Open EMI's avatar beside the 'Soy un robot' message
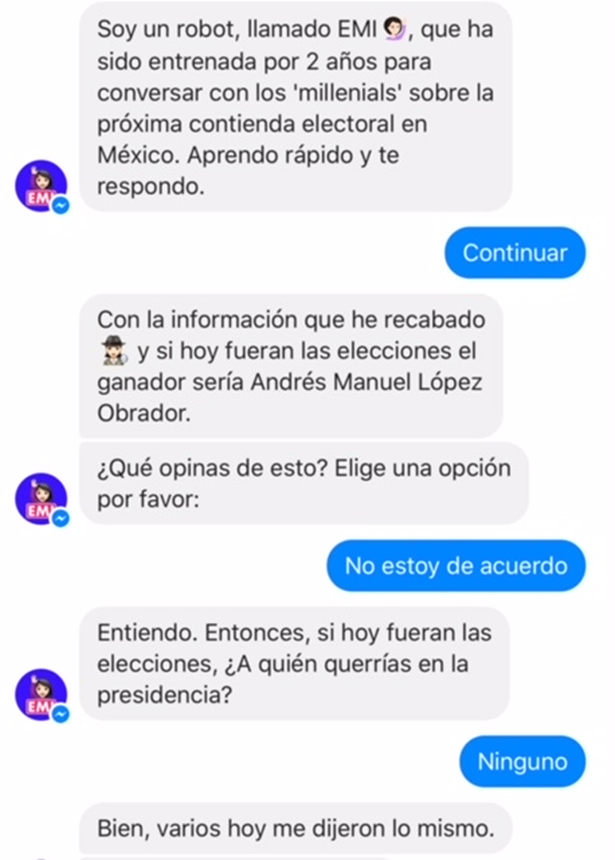This screenshot has height=860, width=615. [x=41, y=186]
